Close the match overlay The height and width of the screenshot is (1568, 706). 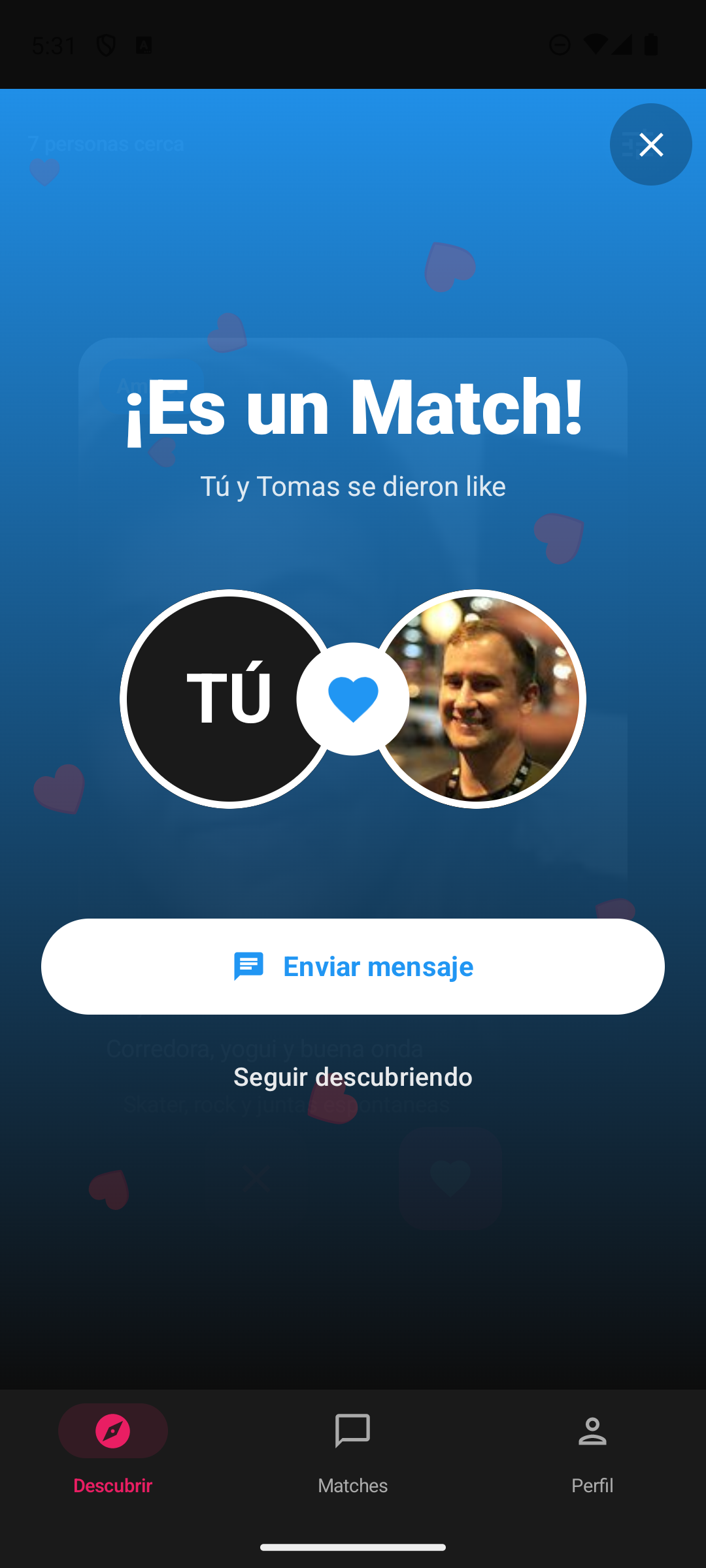(x=650, y=144)
